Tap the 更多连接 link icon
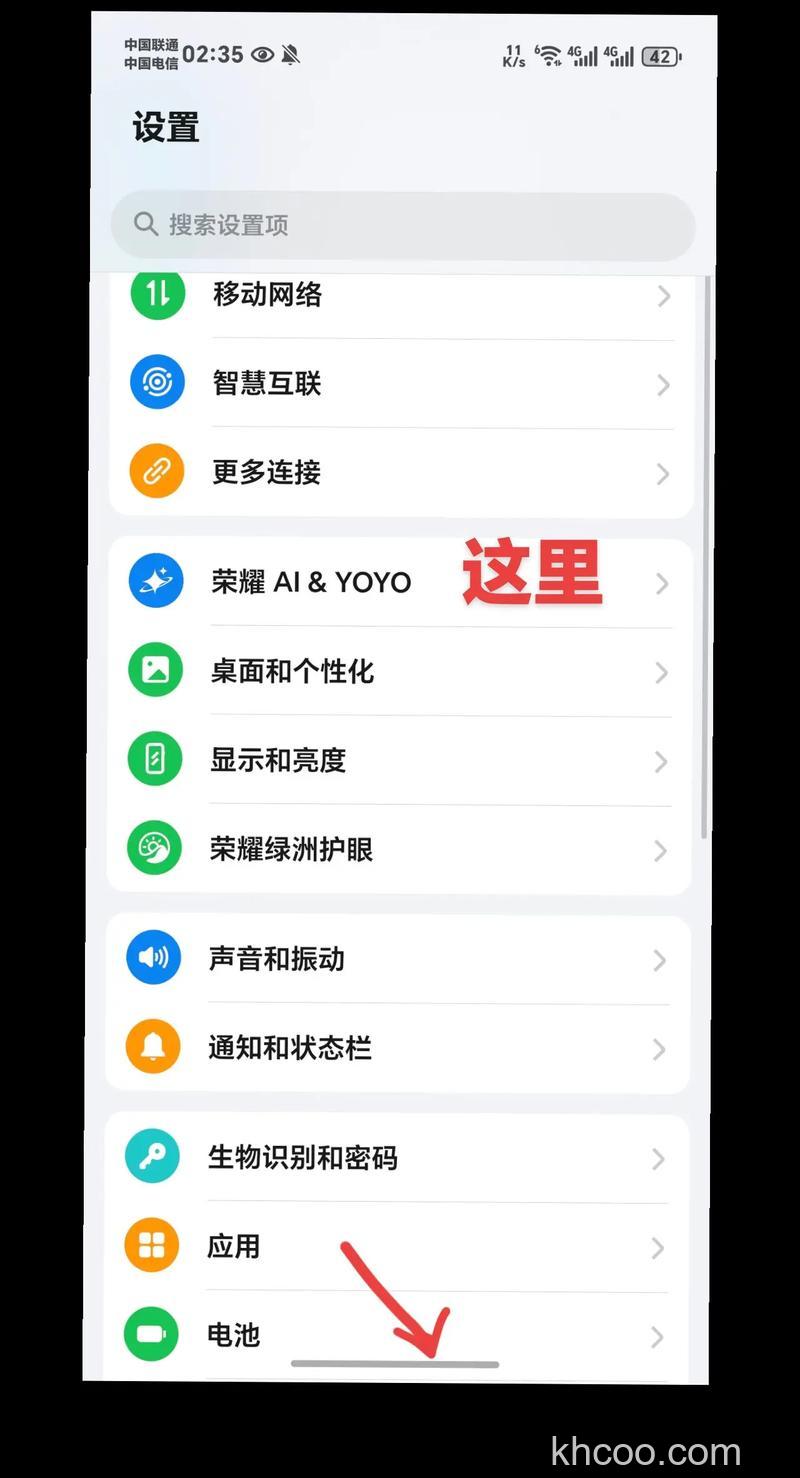The height and width of the screenshot is (1478, 800). click(x=156, y=470)
